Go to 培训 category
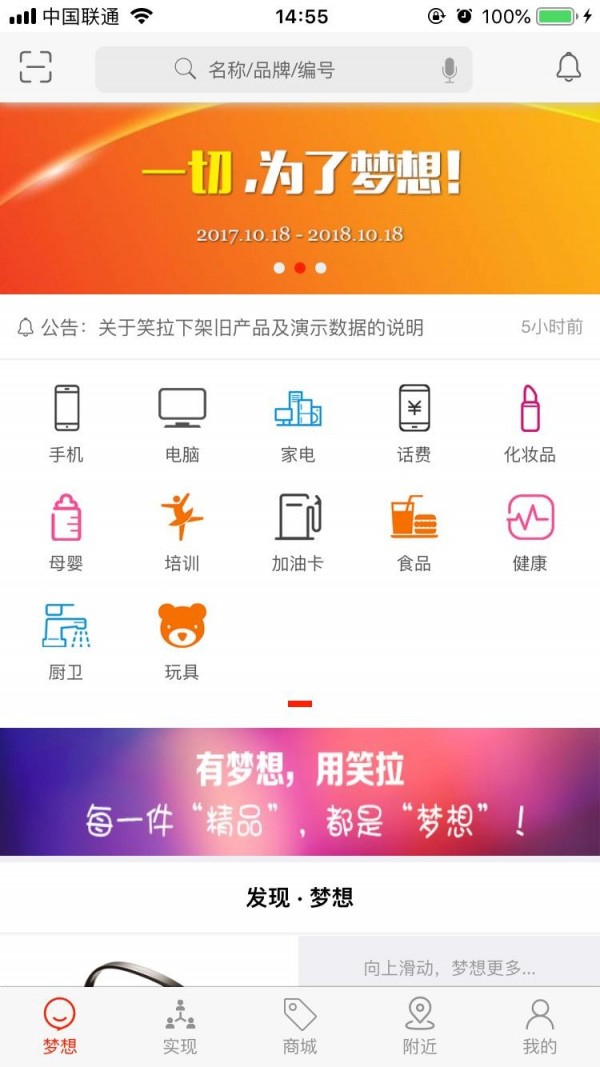600x1067 pixels. [x=182, y=531]
